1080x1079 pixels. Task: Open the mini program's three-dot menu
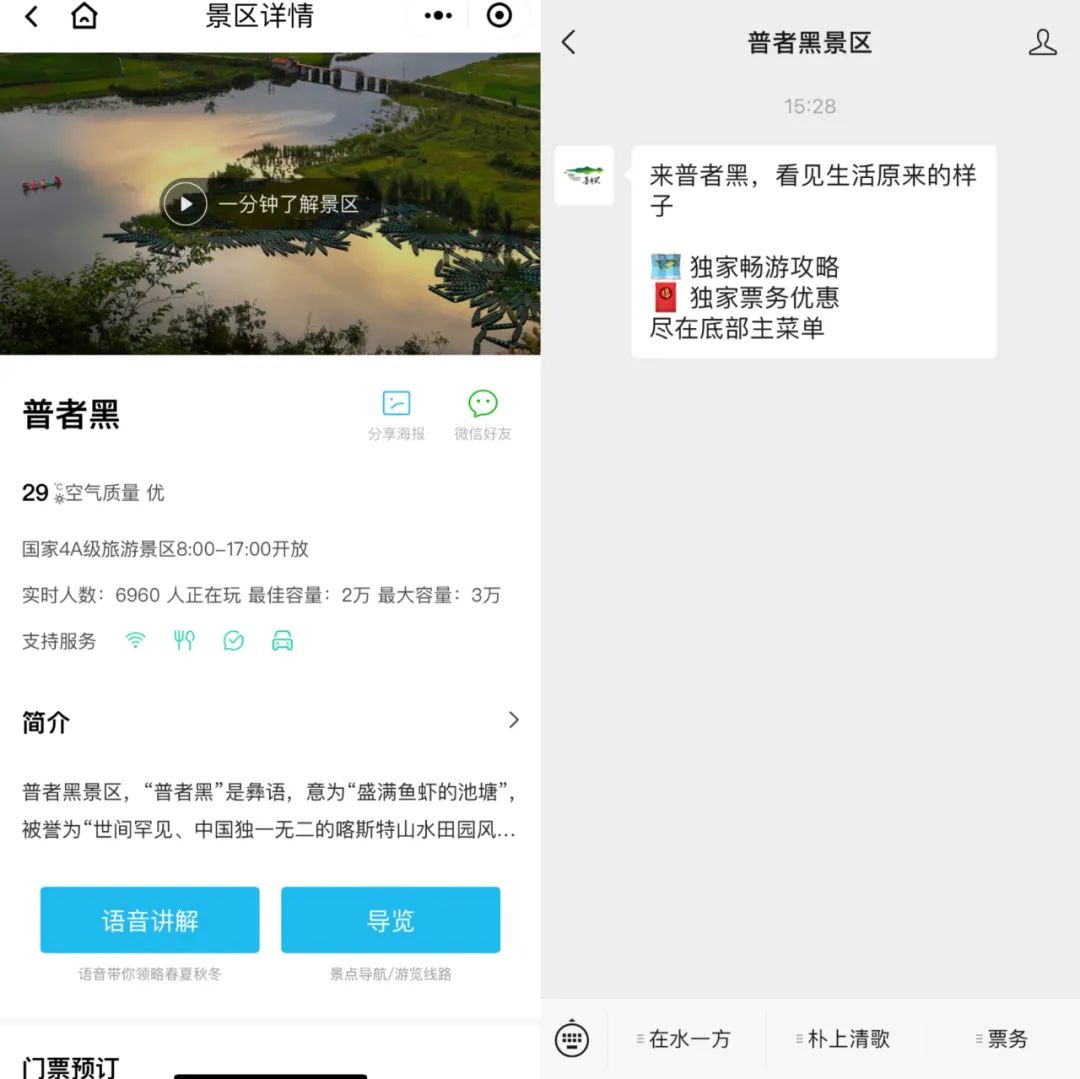438,16
